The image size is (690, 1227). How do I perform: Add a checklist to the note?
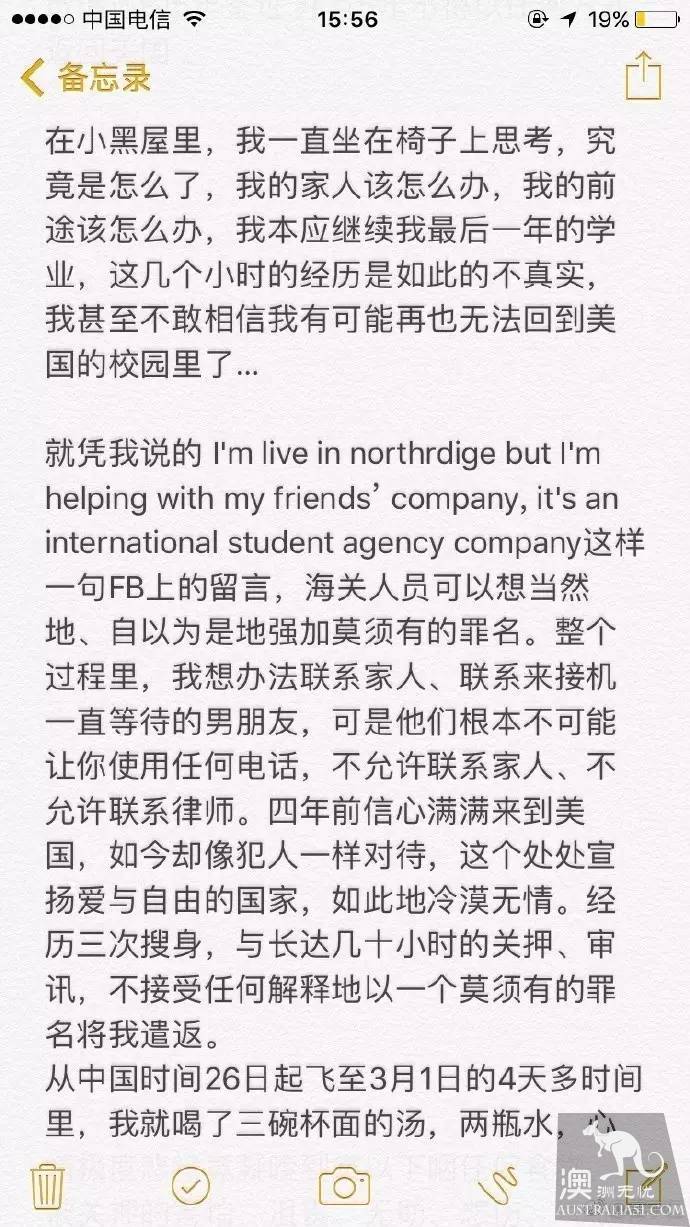coord(191,1187)
